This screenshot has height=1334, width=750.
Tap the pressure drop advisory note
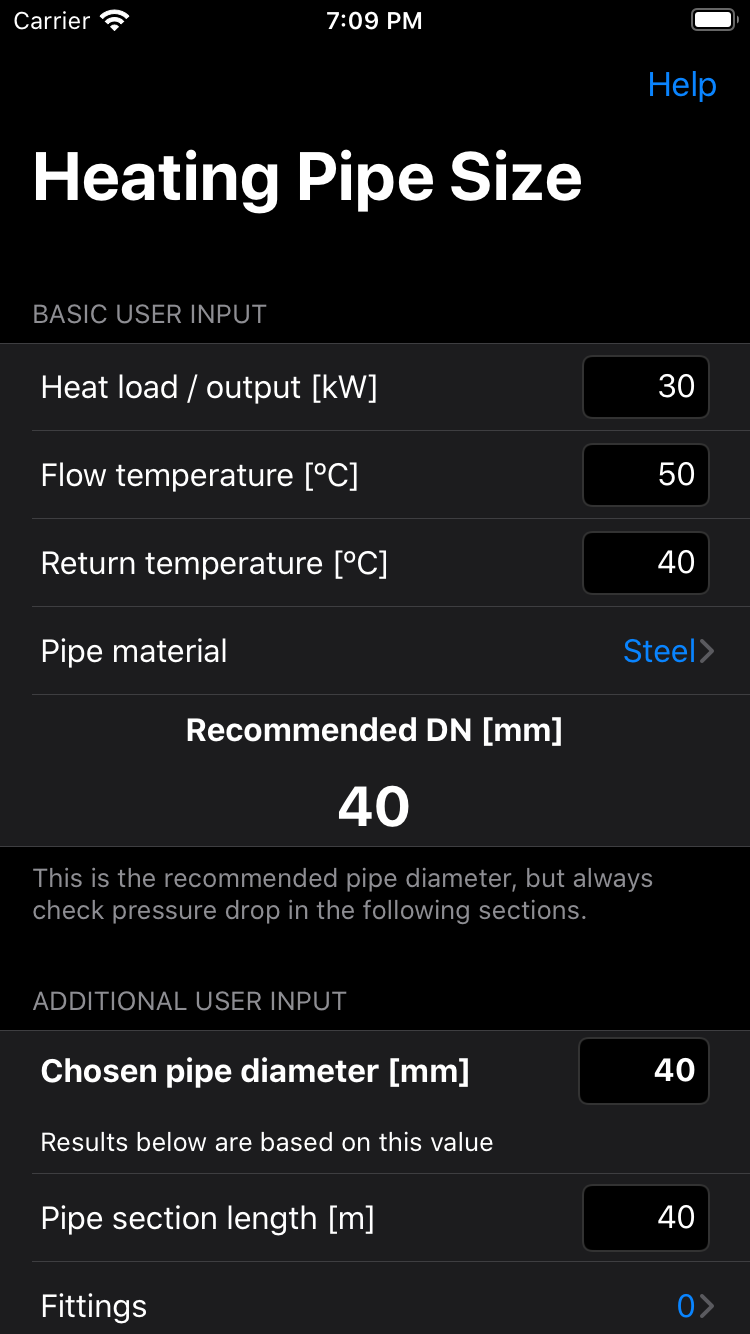(343, 894)
